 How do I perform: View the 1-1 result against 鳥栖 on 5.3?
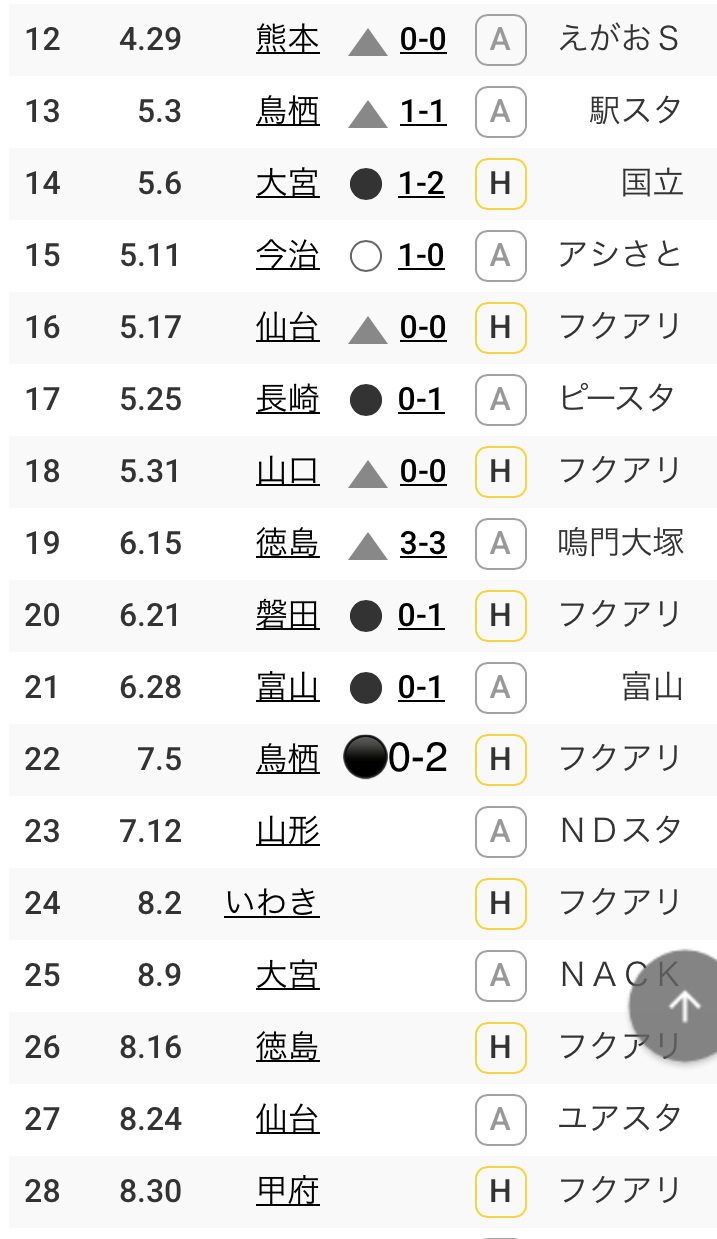[423, 111]
